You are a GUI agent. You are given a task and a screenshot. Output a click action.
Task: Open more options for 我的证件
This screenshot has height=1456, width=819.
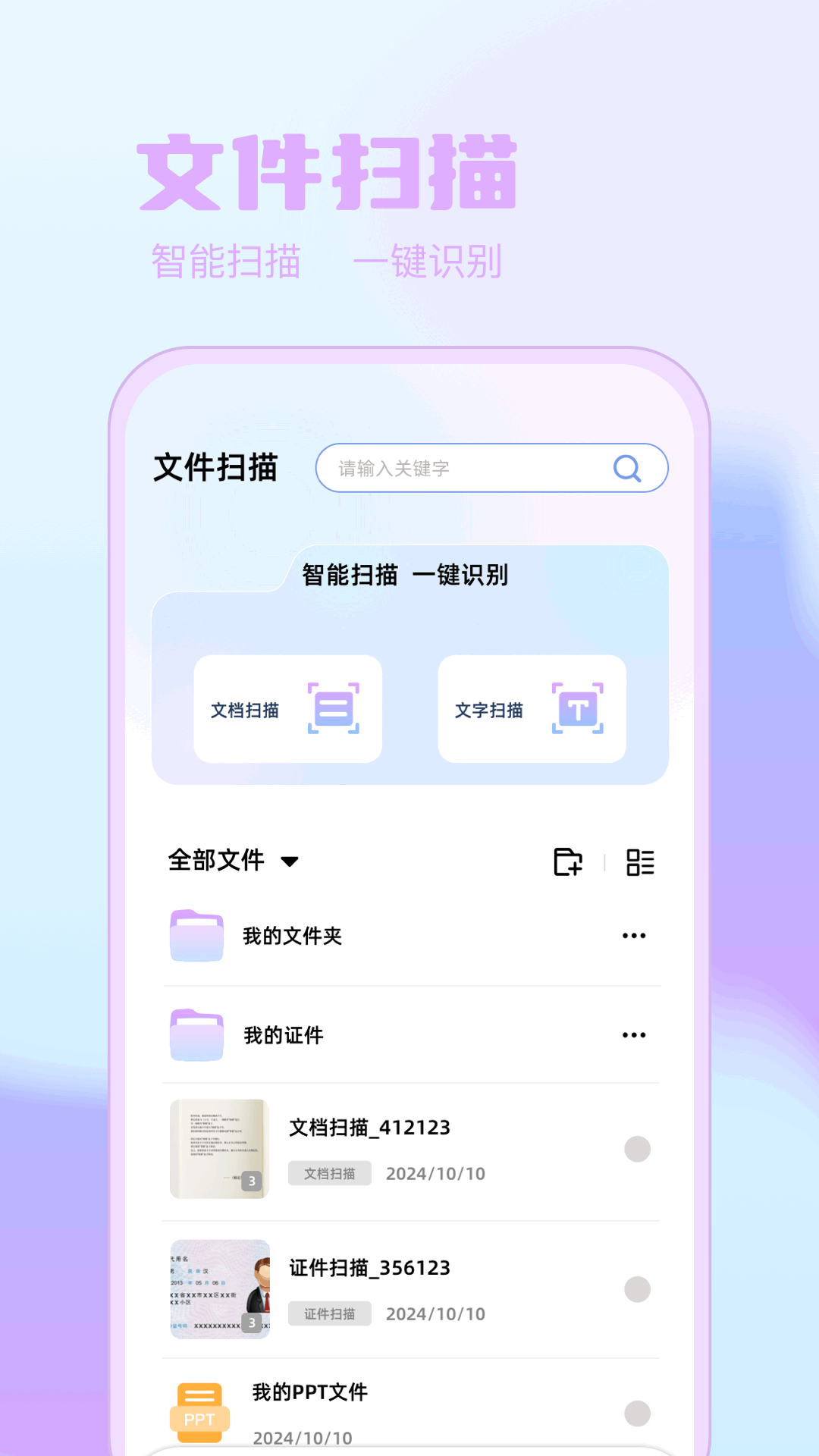coord(634,1034)
